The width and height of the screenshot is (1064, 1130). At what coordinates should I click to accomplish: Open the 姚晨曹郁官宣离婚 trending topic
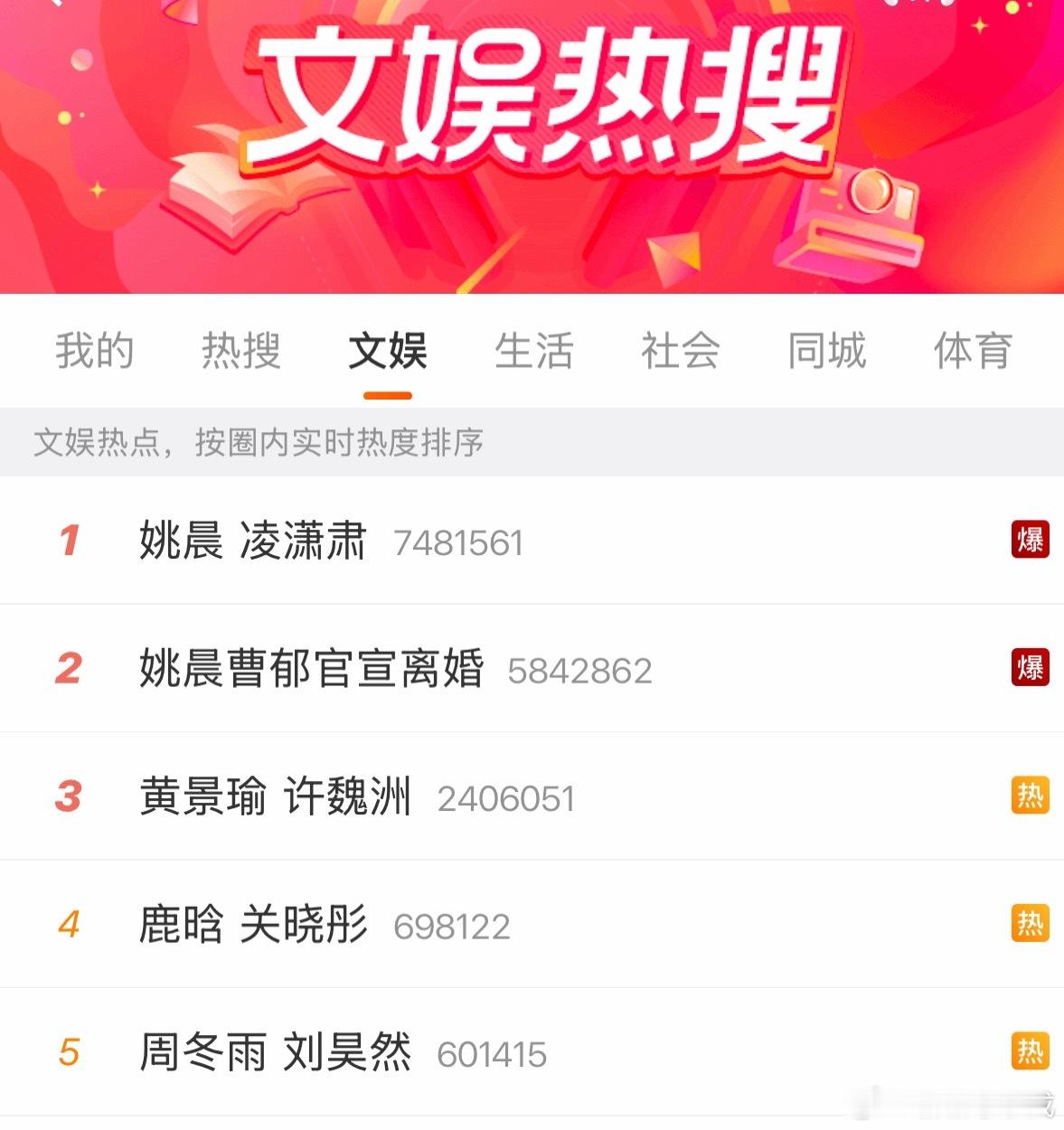pos(310,669)
